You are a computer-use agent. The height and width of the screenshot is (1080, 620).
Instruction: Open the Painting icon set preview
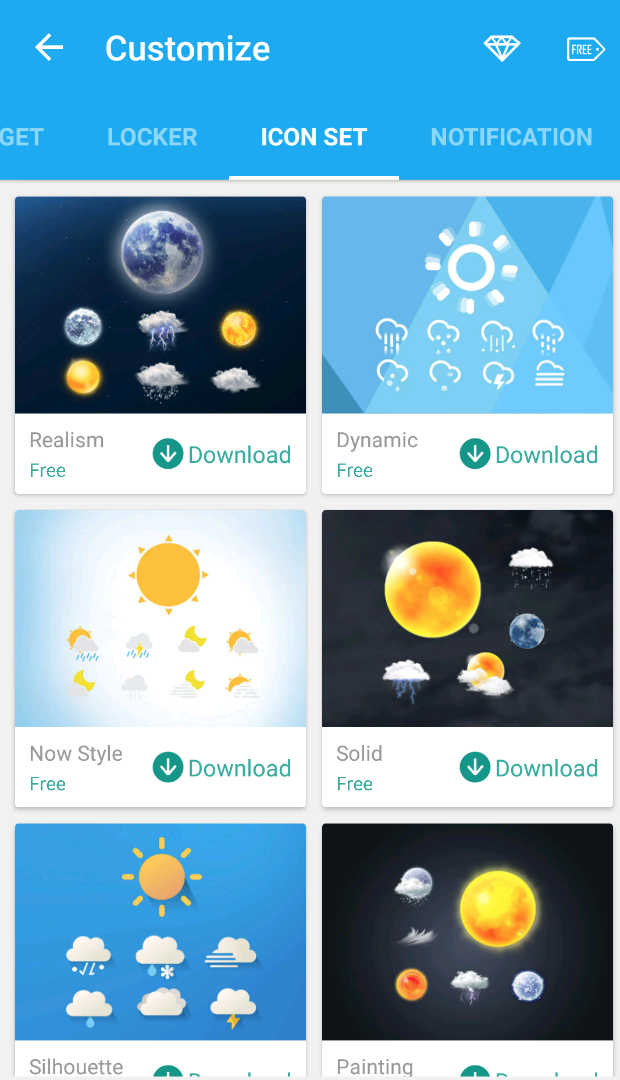467,932
